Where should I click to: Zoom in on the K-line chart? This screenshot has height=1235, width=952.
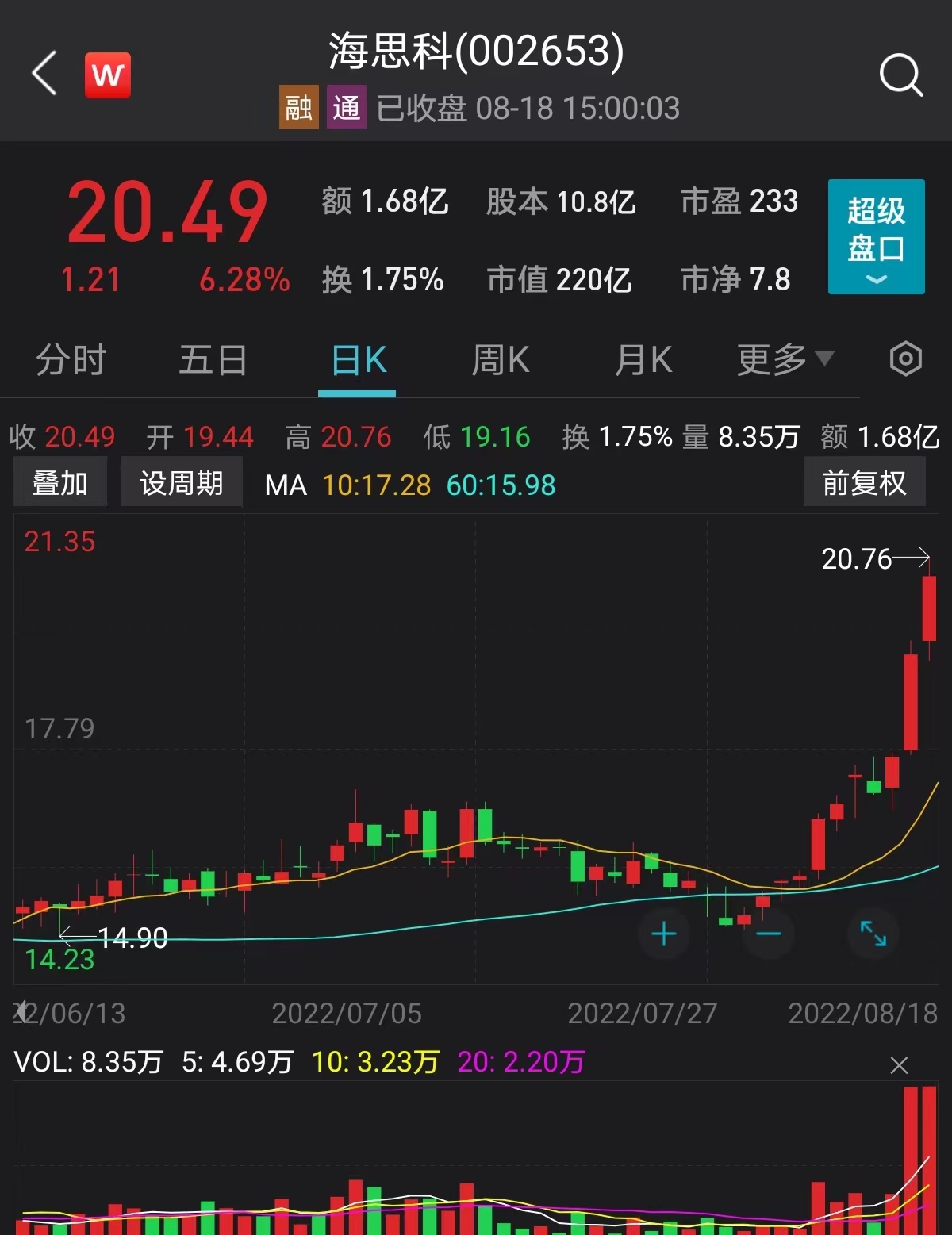point(664,934)
